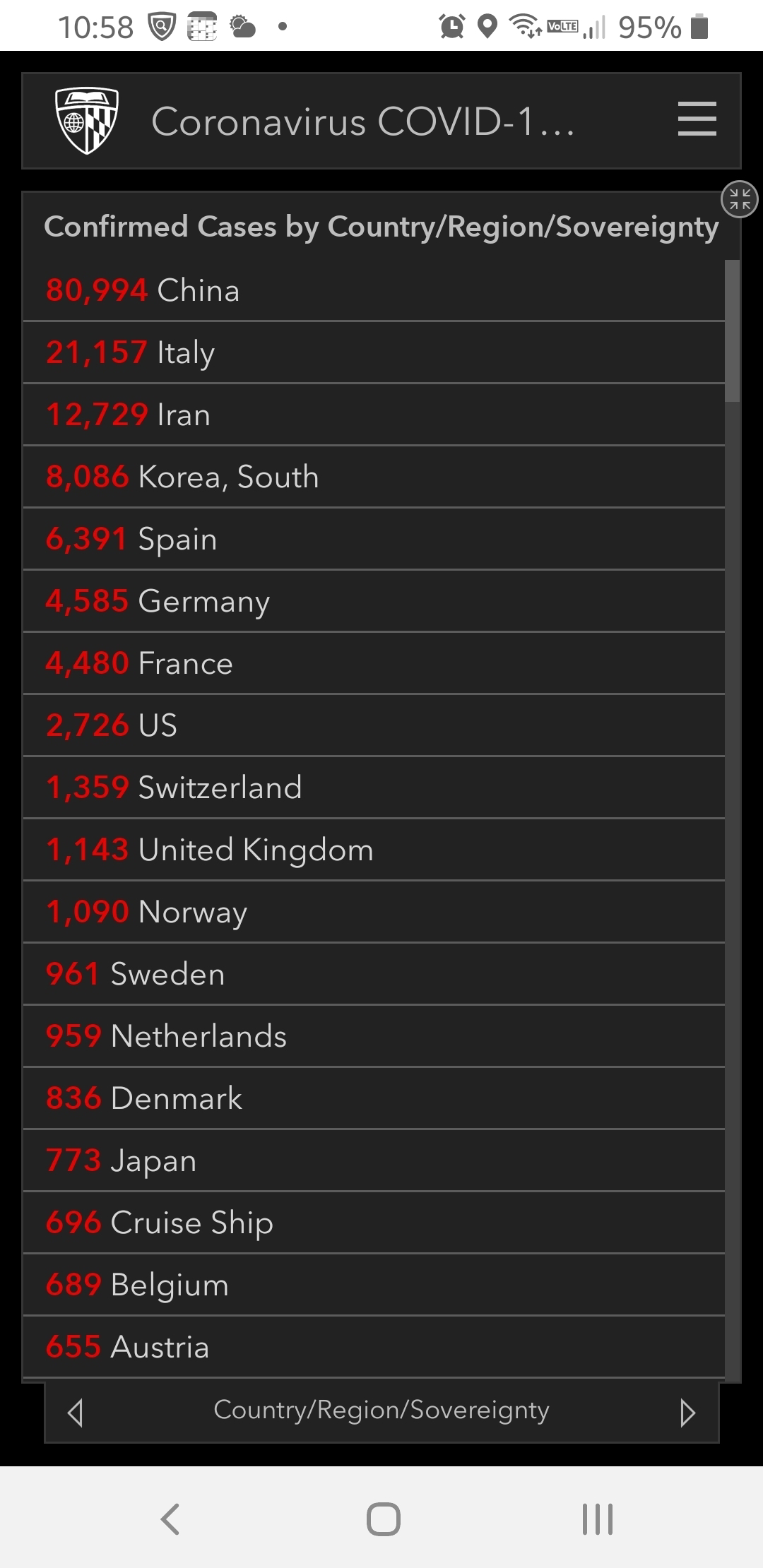This screenshot has height=1568, width=763.
Task: Select the Germany entry
Action: click(x=374, y=601)
